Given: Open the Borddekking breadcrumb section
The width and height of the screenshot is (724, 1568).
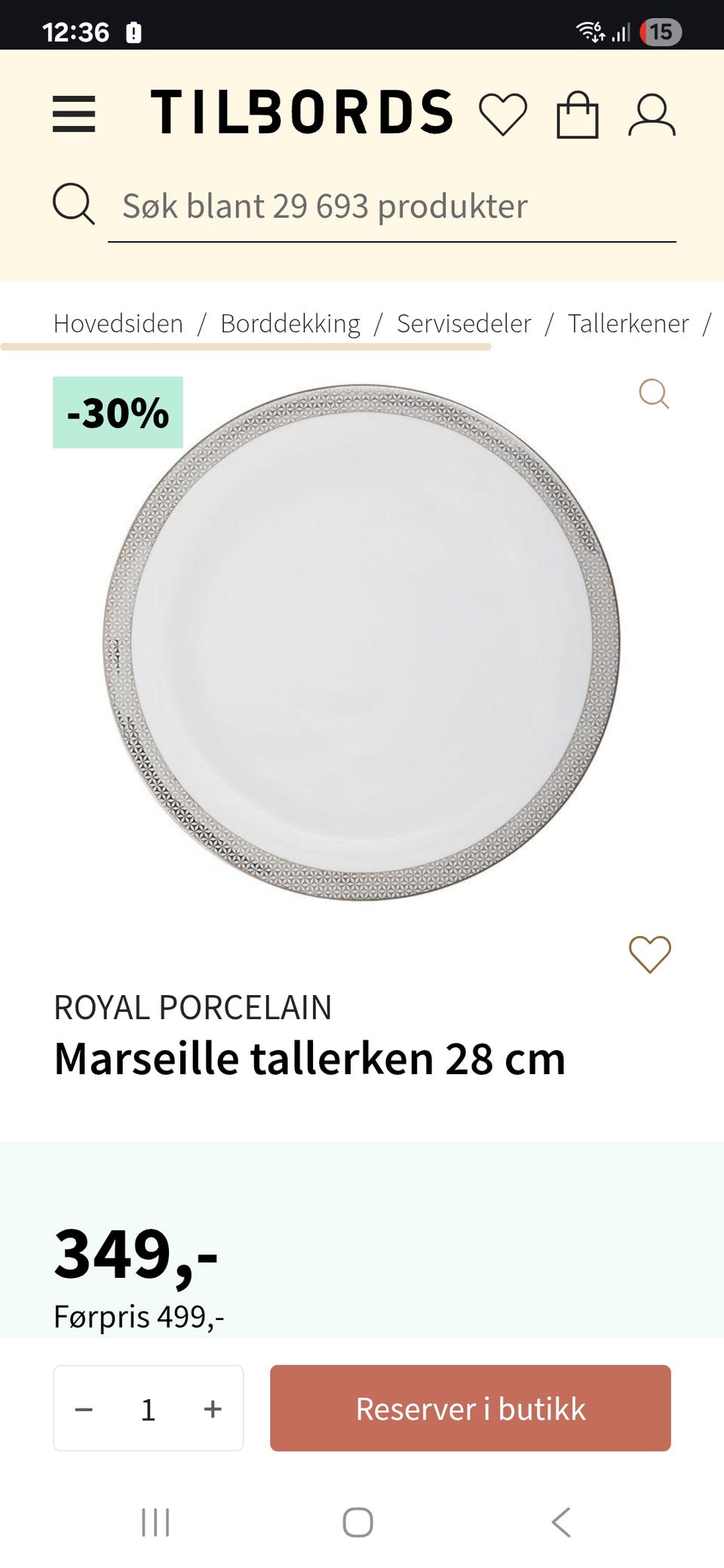Looking at the screenshot, I should 290,323.
